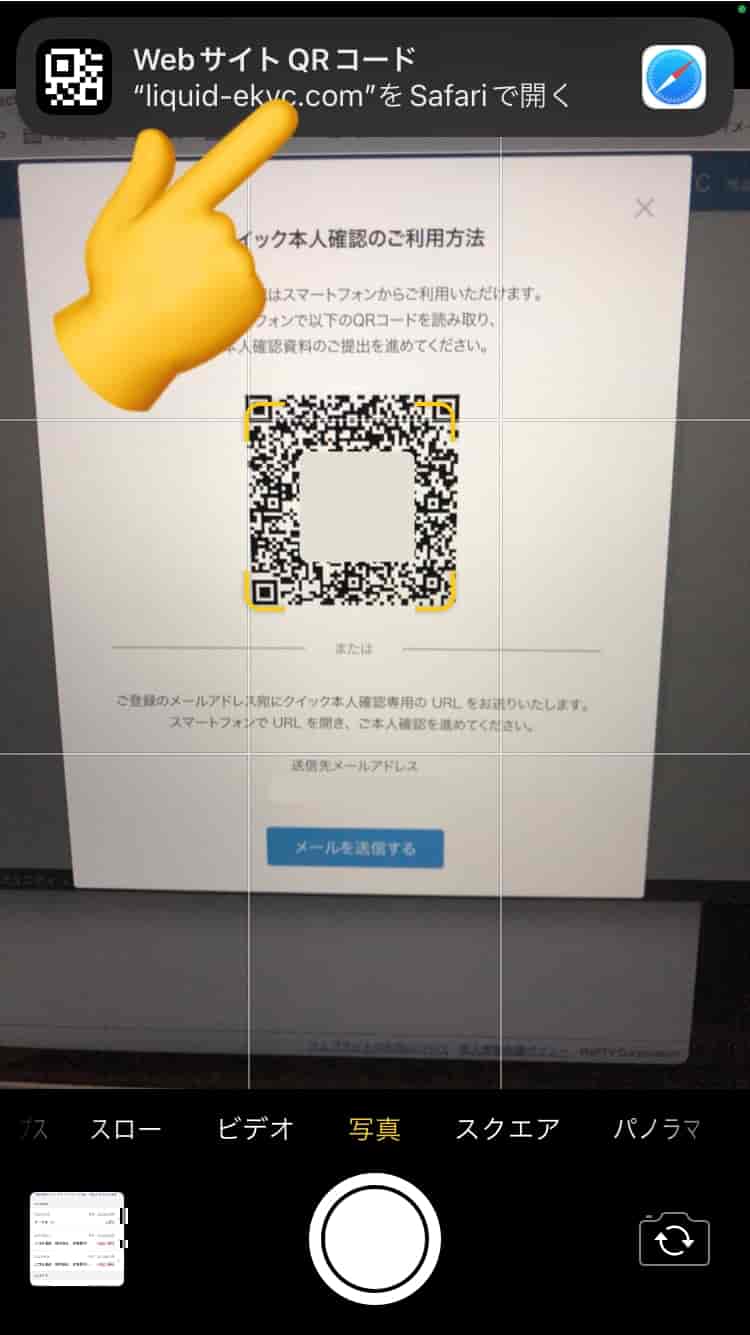This screenshot has width=750, height=1335.
Task: Select the 写真 mode
Action: click(375, 1130)
